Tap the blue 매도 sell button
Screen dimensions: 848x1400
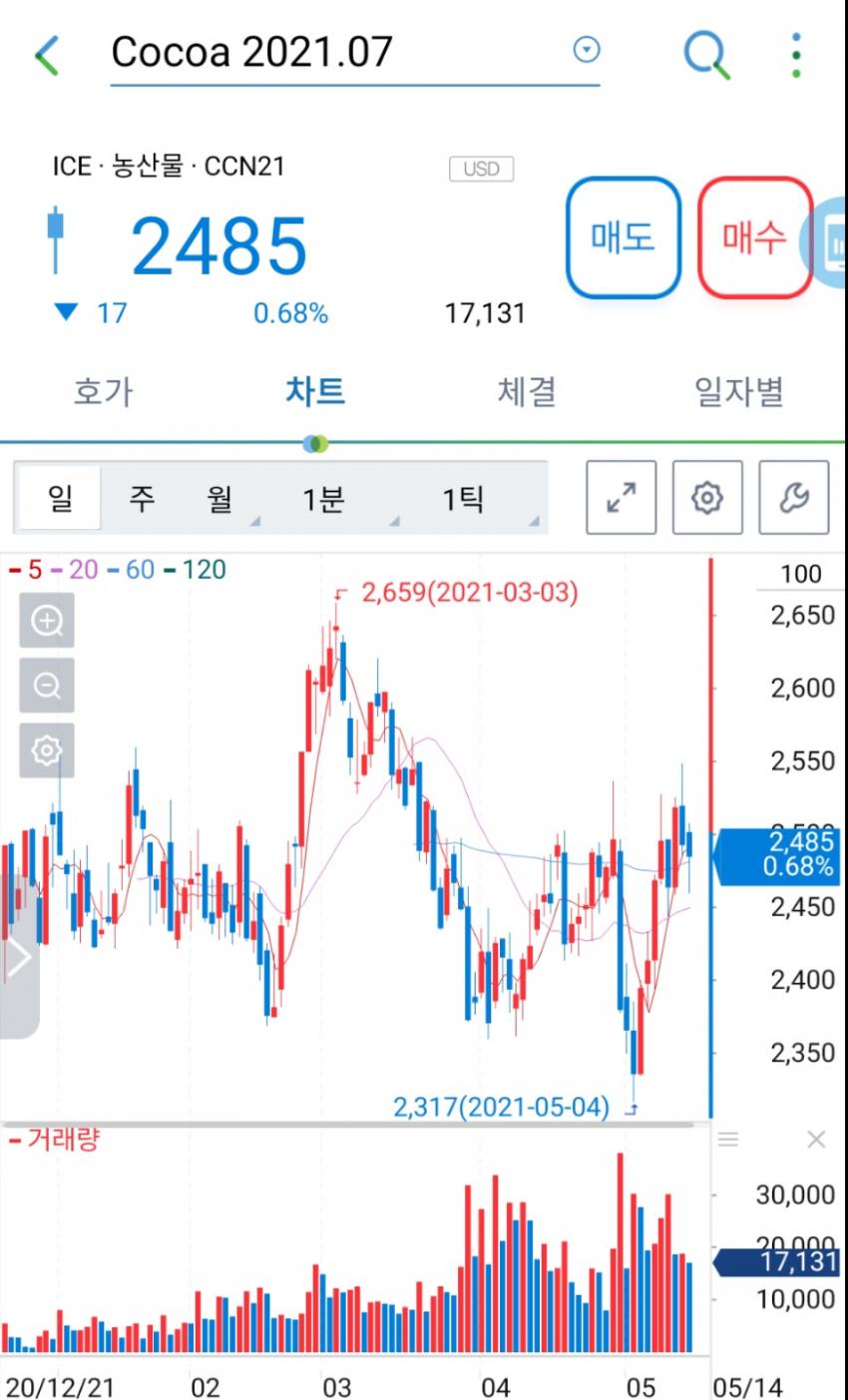[x=624, y=237]
